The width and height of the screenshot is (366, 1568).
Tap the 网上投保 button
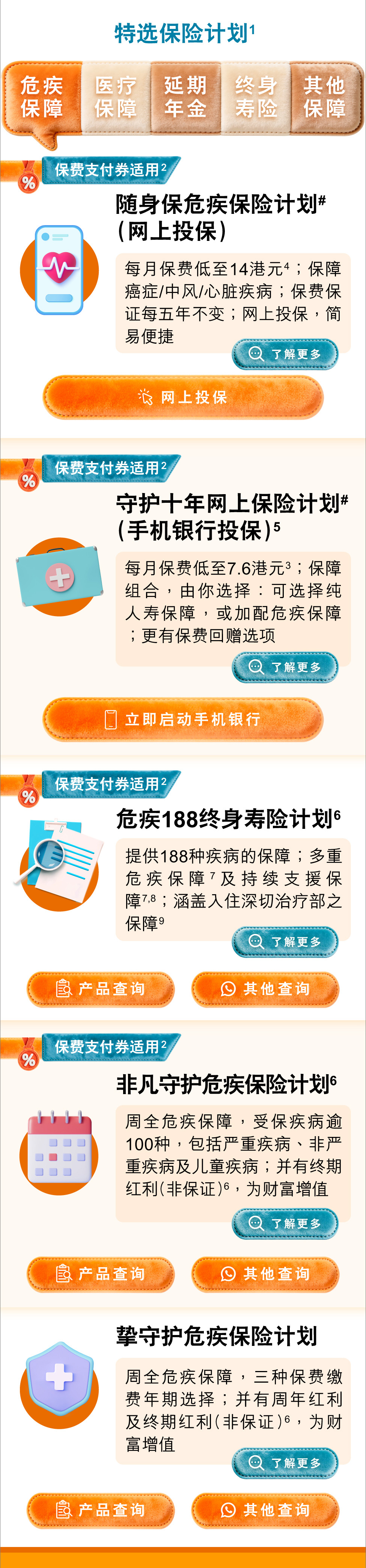[183, 397]
